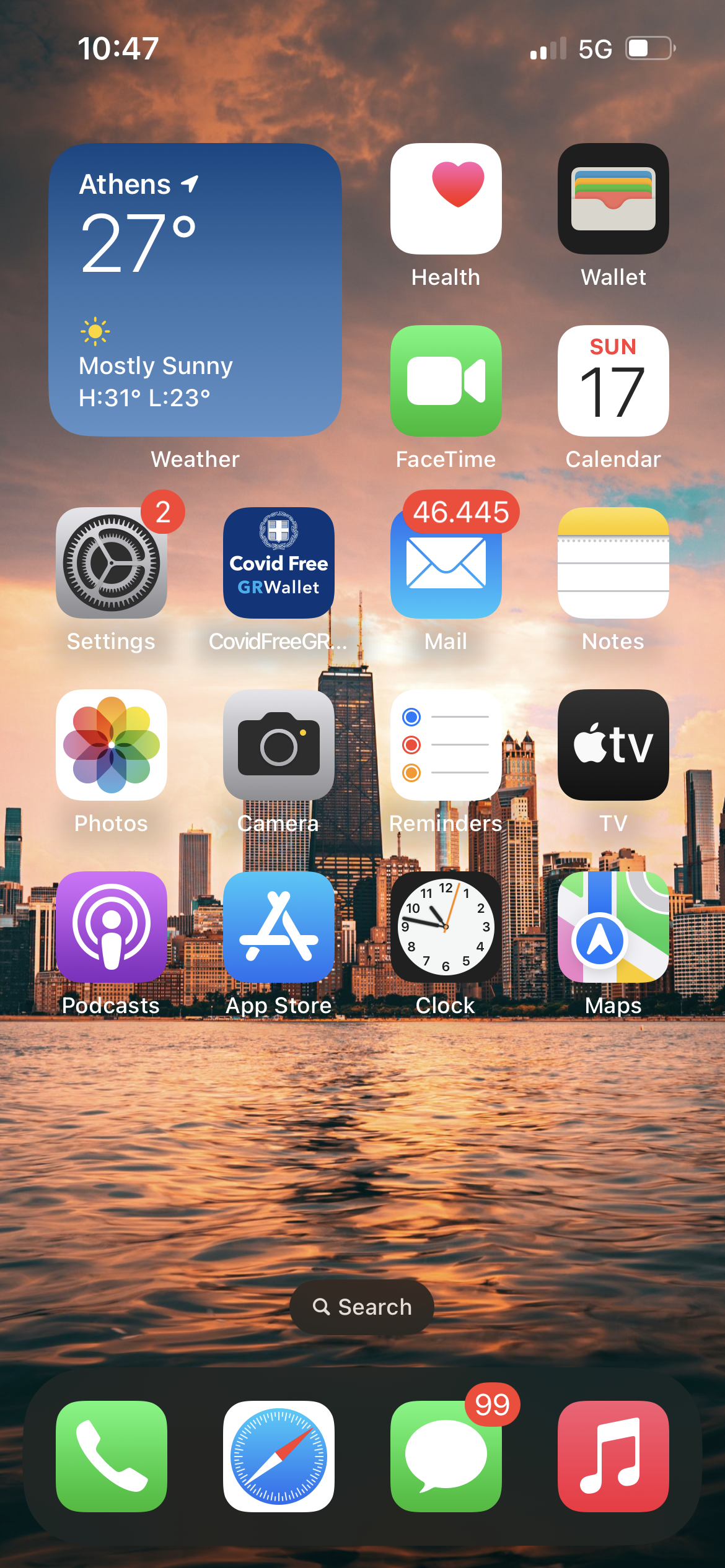725x1568 pixels.
Task: Open the Athens Weather widget
Action: pyautogui.click(x=195, y=290)
